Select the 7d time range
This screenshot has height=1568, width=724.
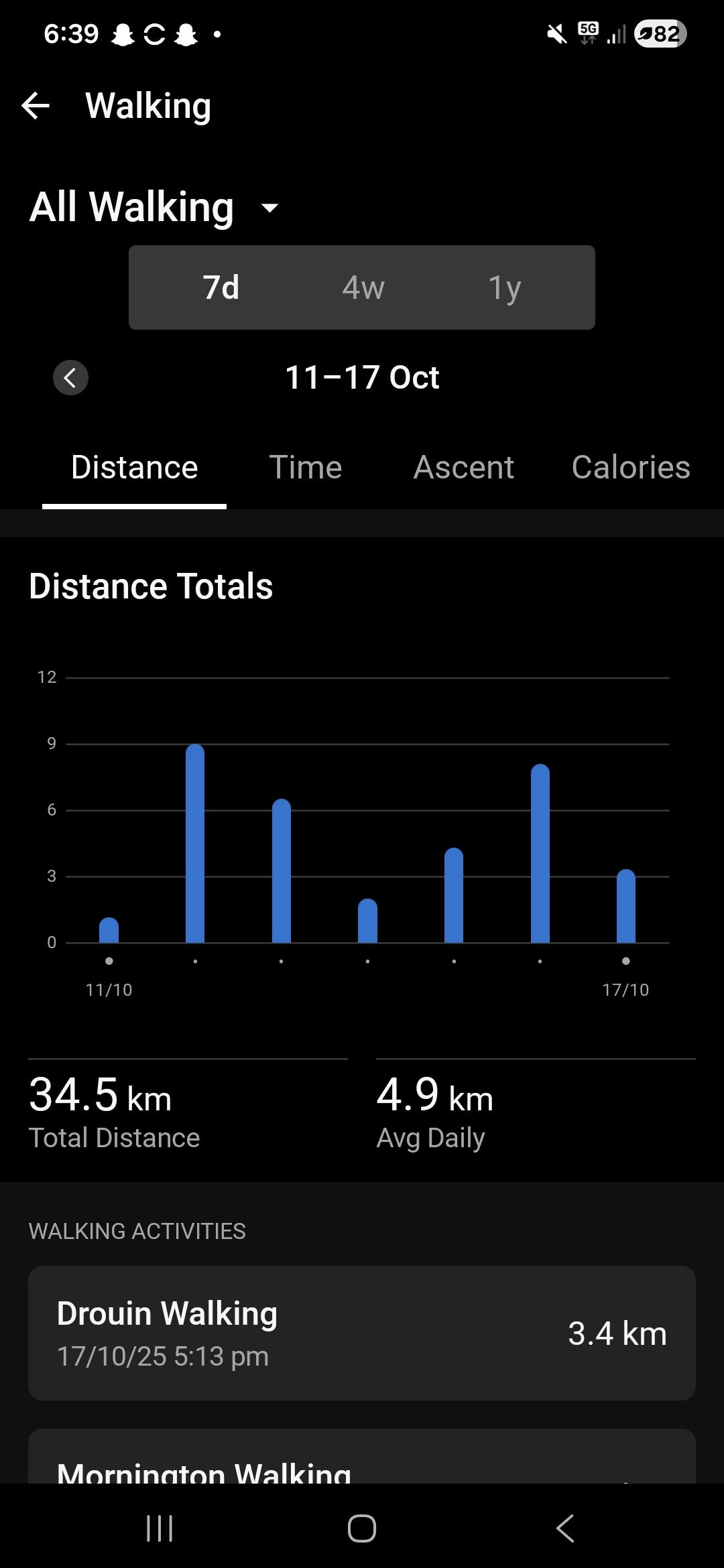pos(221,287)
